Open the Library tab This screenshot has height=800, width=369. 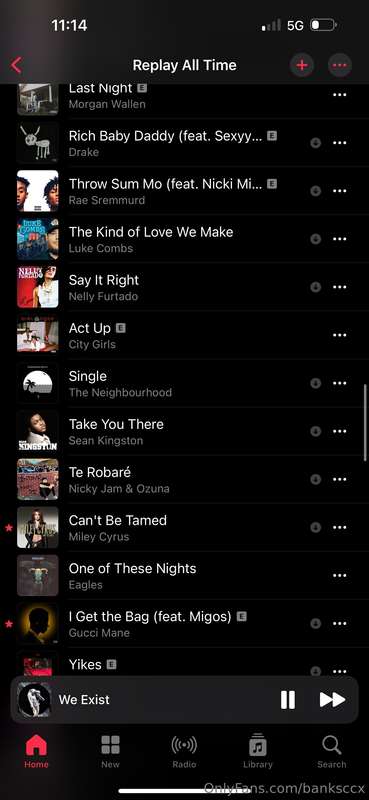click(258, 751)
